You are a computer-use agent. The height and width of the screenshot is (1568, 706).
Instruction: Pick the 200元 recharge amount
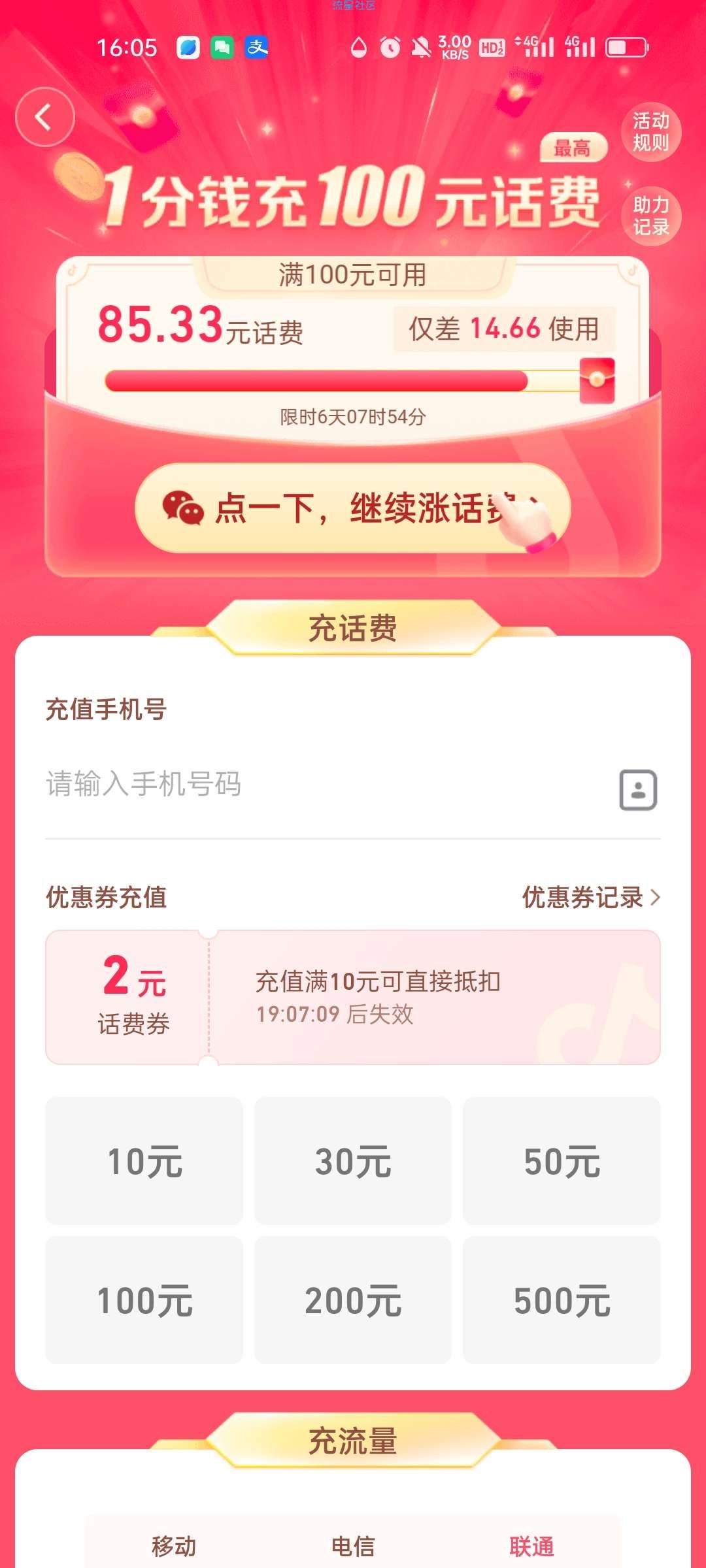click(352, 1300)
